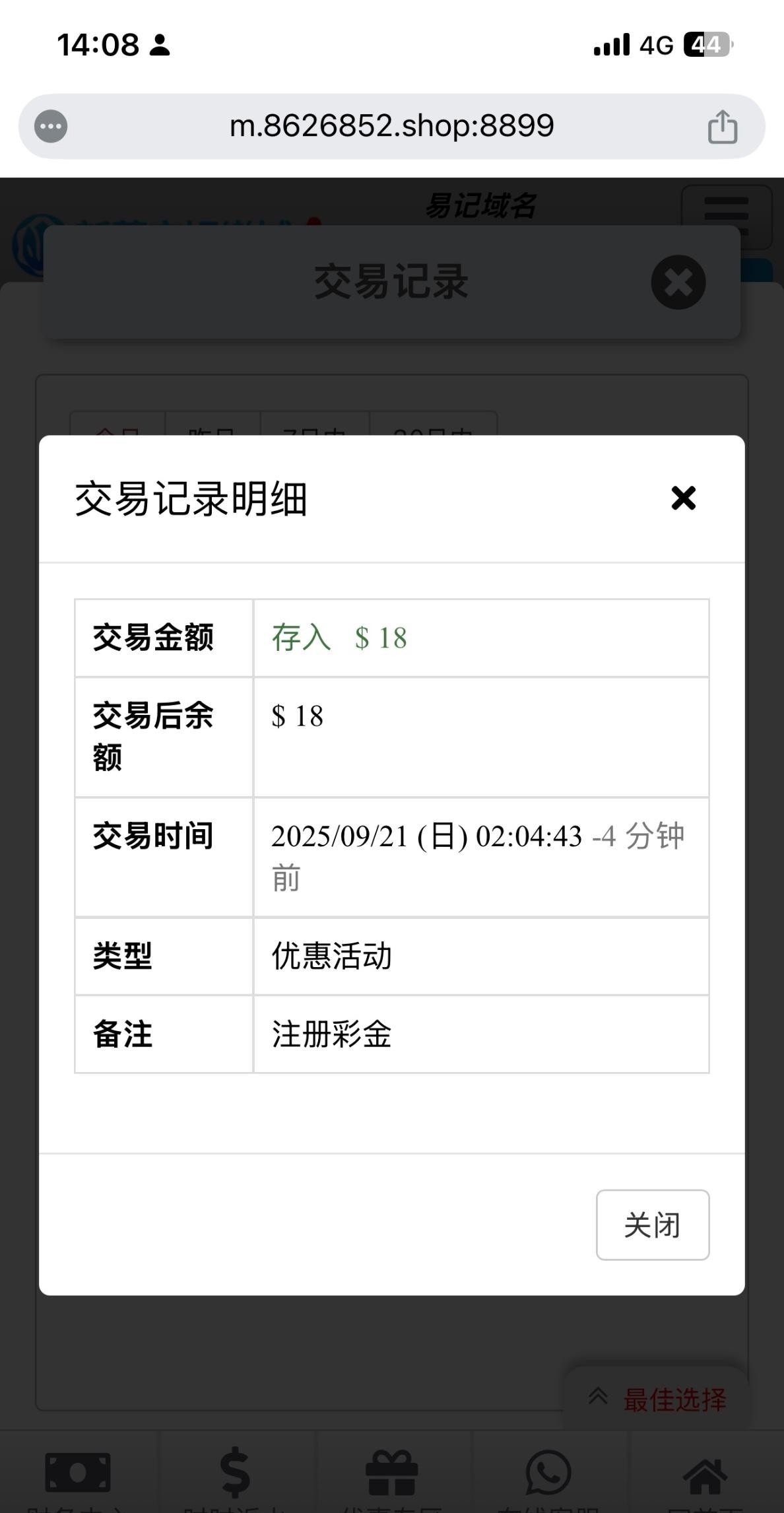Expand the 最佳选择 panel
Screen dimensions: 784x1513
[657, 1398]
